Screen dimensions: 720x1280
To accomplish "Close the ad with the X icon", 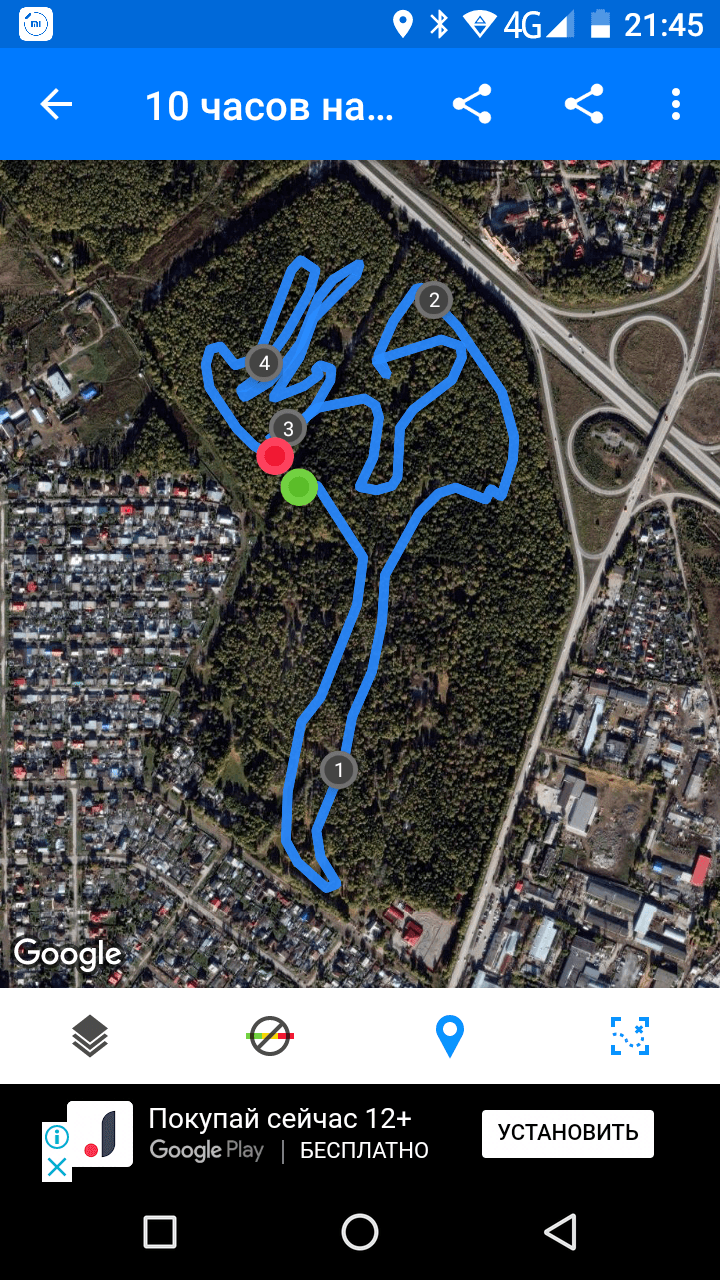I will pos(57,1166).
